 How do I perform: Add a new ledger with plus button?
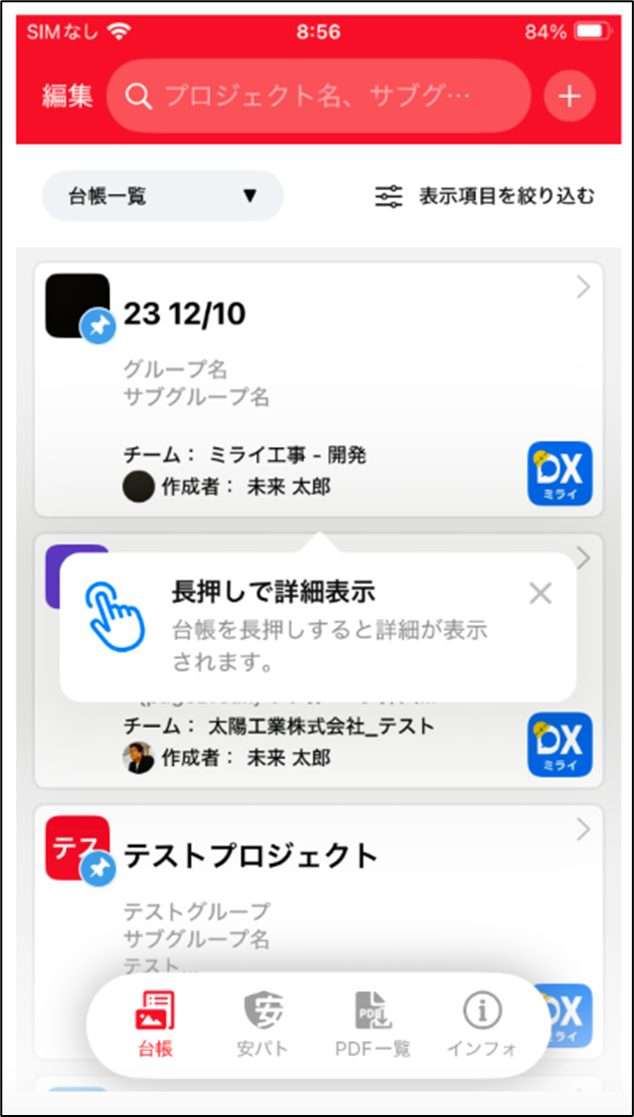click(569, 96)
